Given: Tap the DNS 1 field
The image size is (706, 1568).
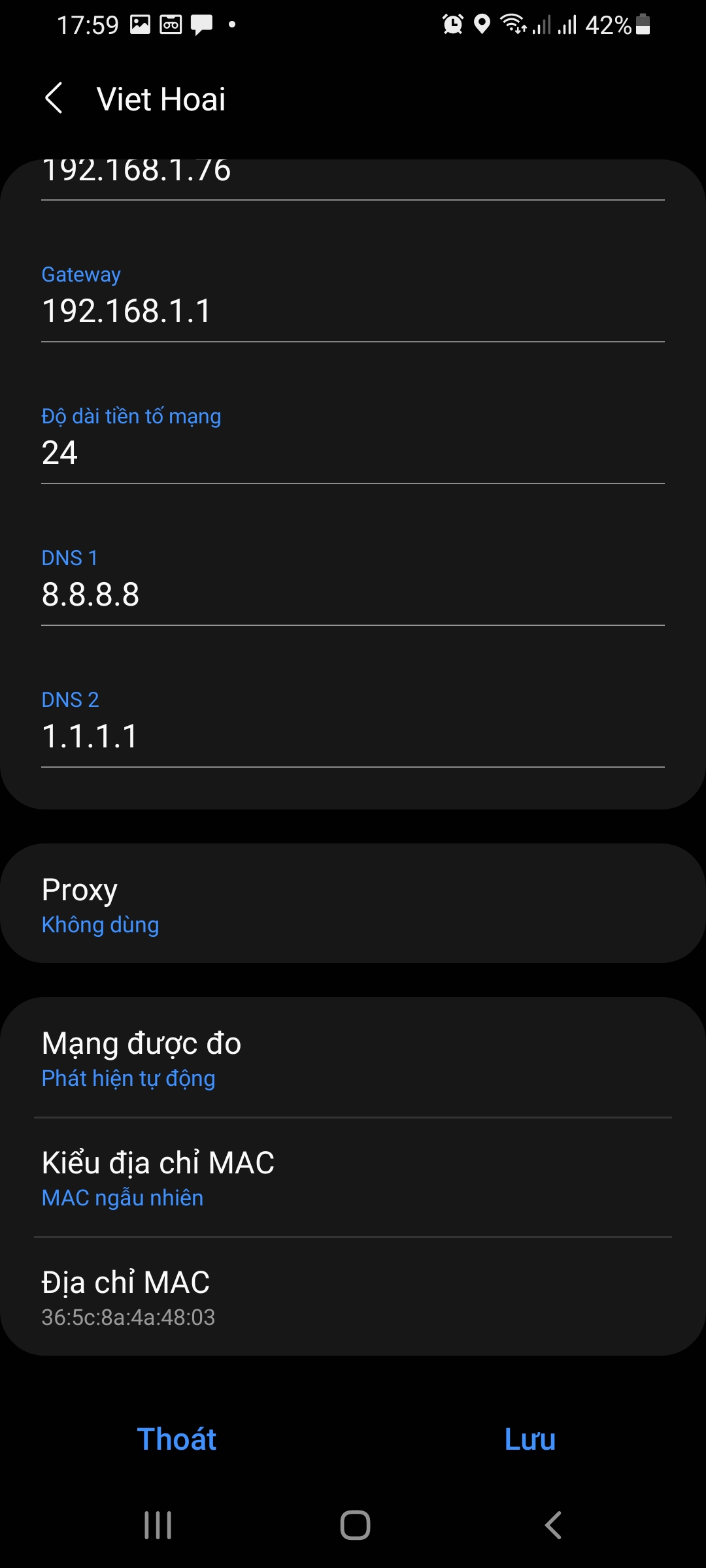Looking at the screenshot, I should (x=353, y=595).
